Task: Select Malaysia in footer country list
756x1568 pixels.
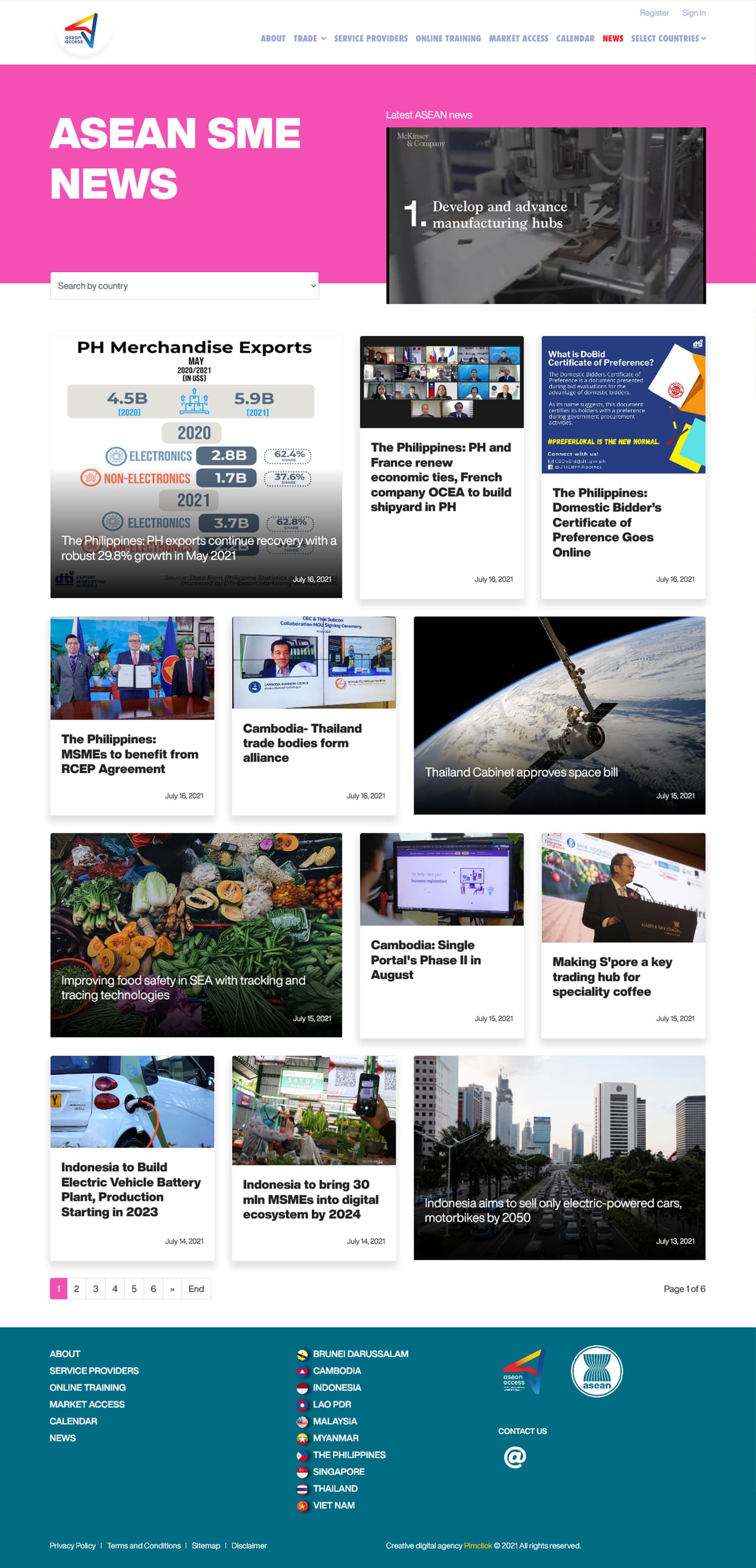Action: pyautogui.click(x=335, y=1421)
